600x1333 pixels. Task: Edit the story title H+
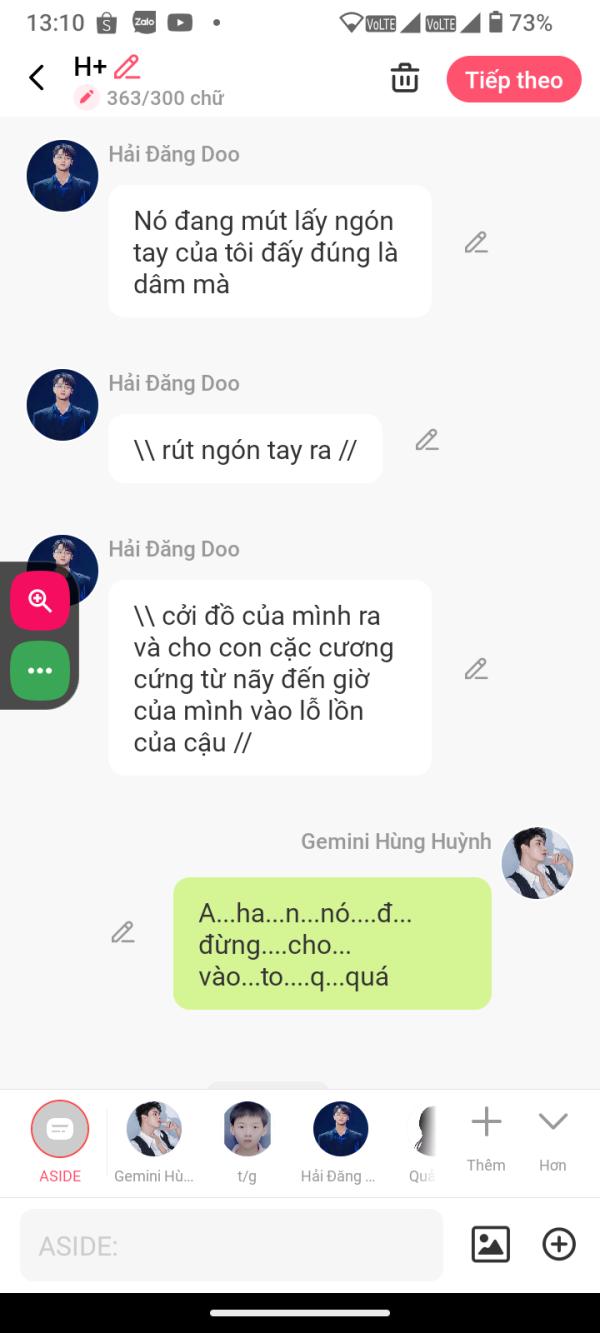pyautogui.click(x=127, y=67)
